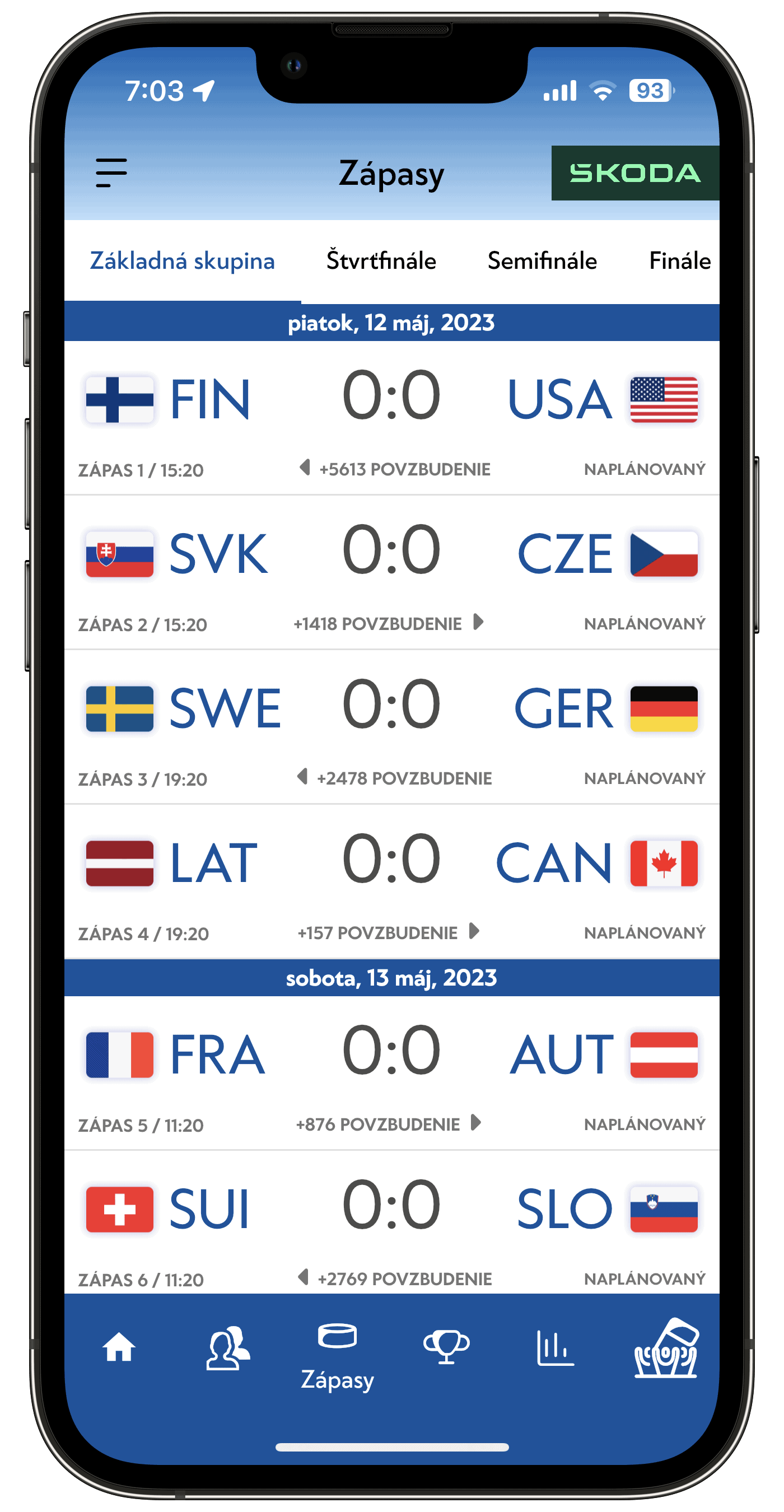784x1512 pixels.
Task: Tap the Zápasy puck tab
Action: coord(337,1357)
